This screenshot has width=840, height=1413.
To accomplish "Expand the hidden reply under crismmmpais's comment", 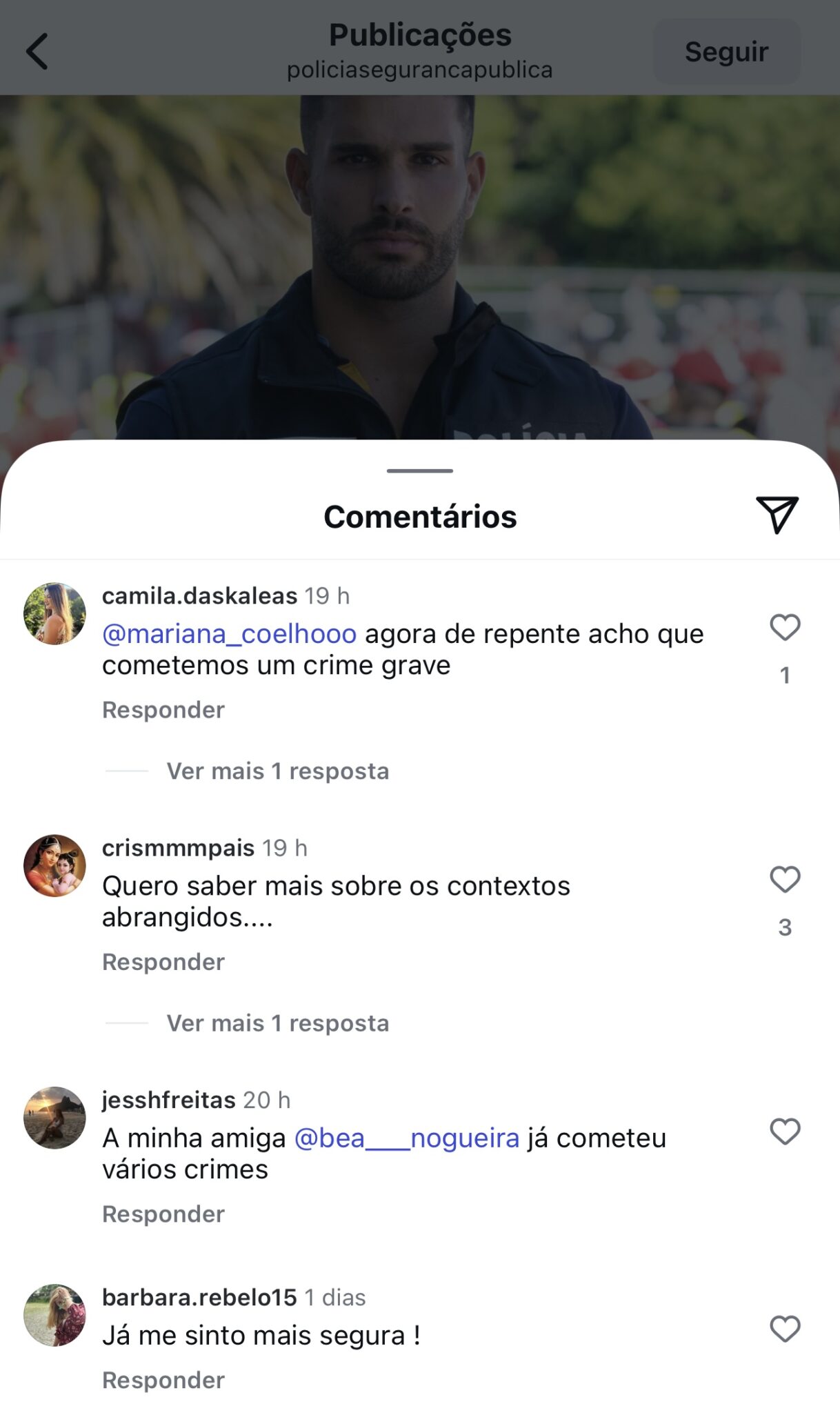I will pos(277,1022).
